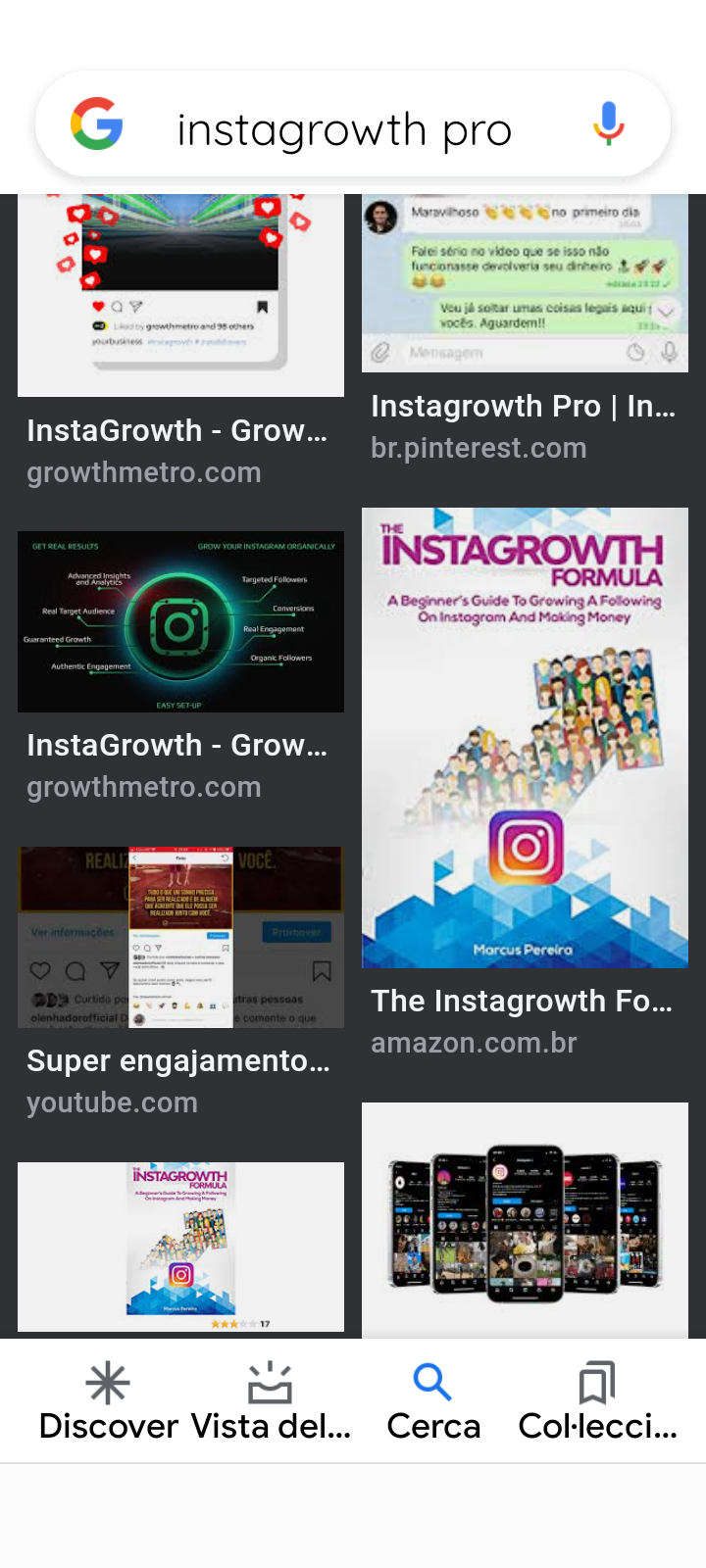This screenshot has width=706, height=1568.
Task: Tap the search box with "instagrowth pro"
Action: click(344, 130)
